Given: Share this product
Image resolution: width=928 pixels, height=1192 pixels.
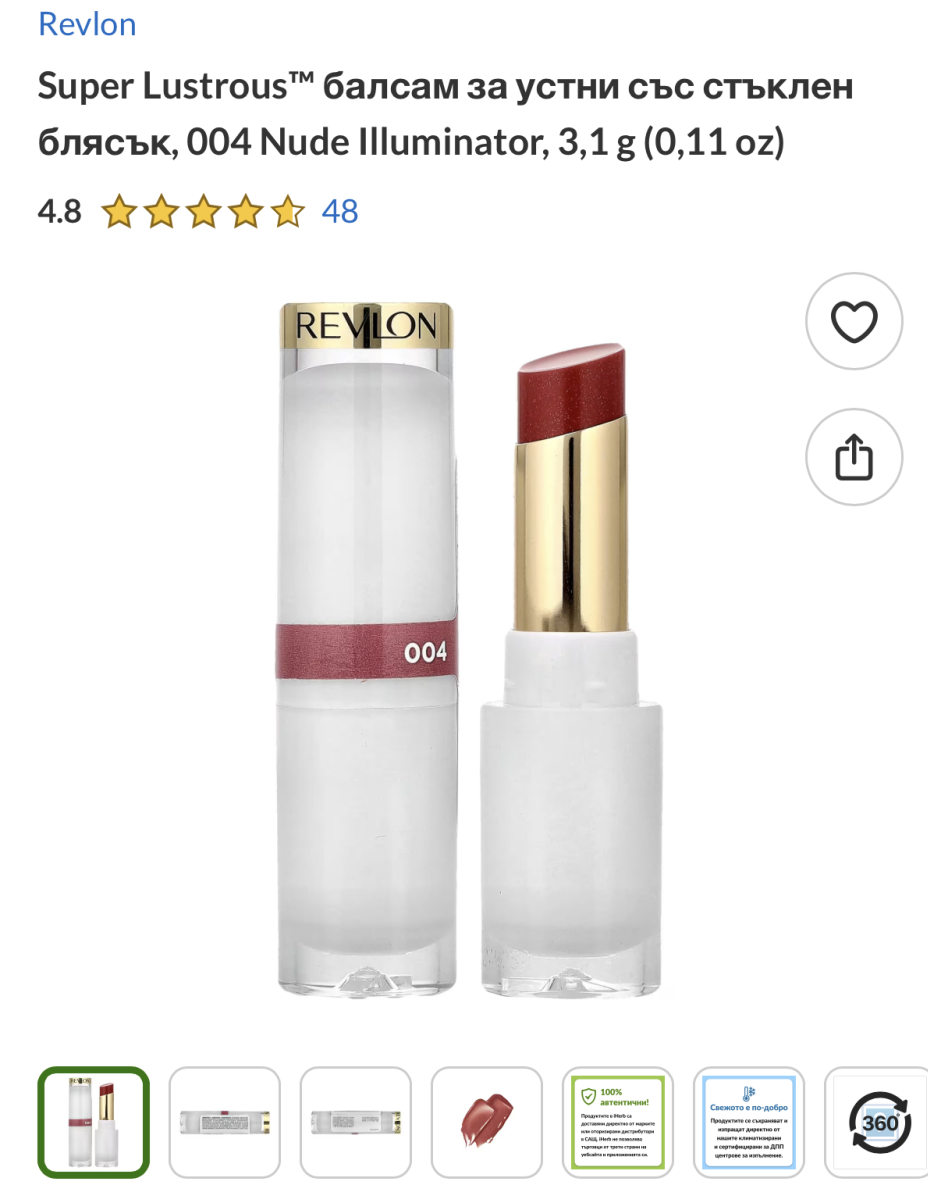Looking at the screenshot, I should click(854, 457).
